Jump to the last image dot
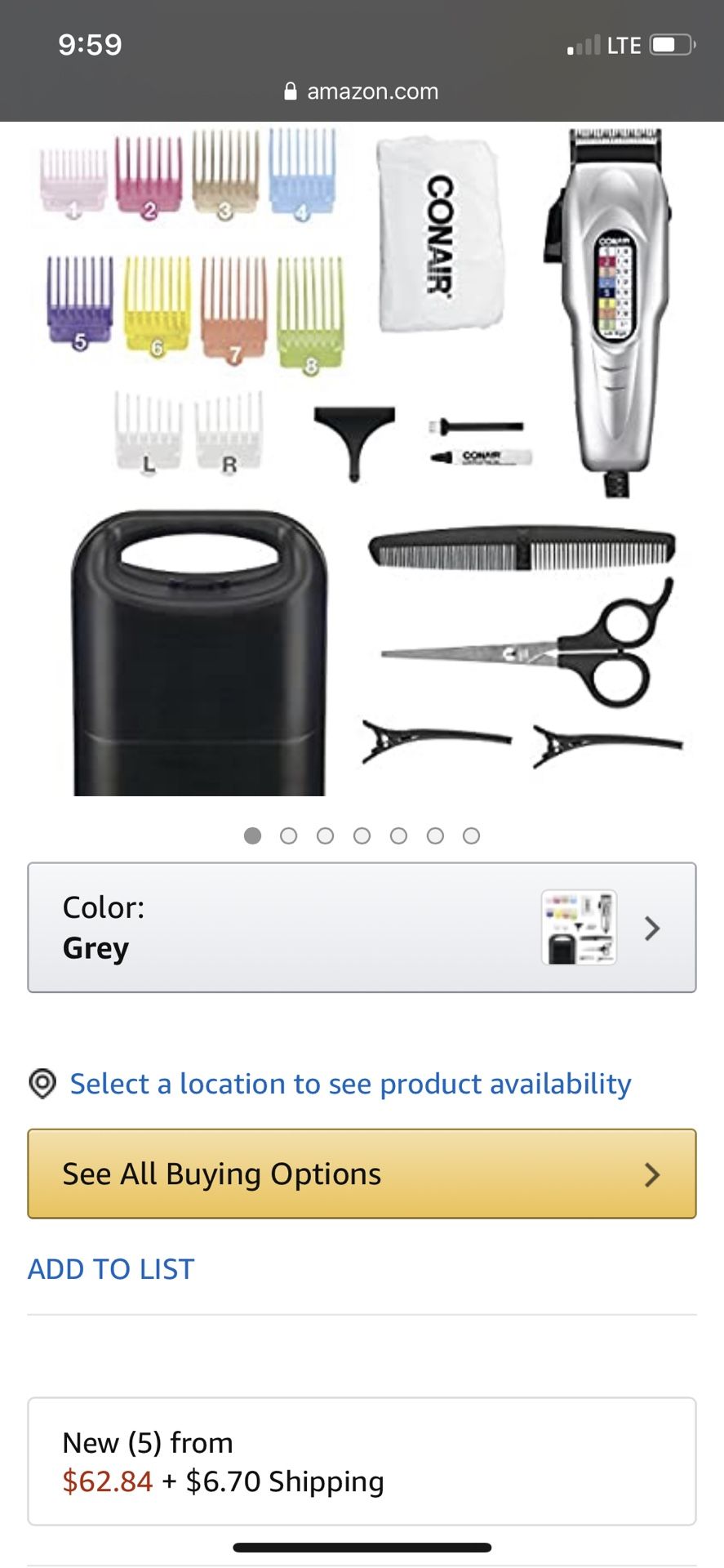 pyautogui.click(x=471, y=836)
